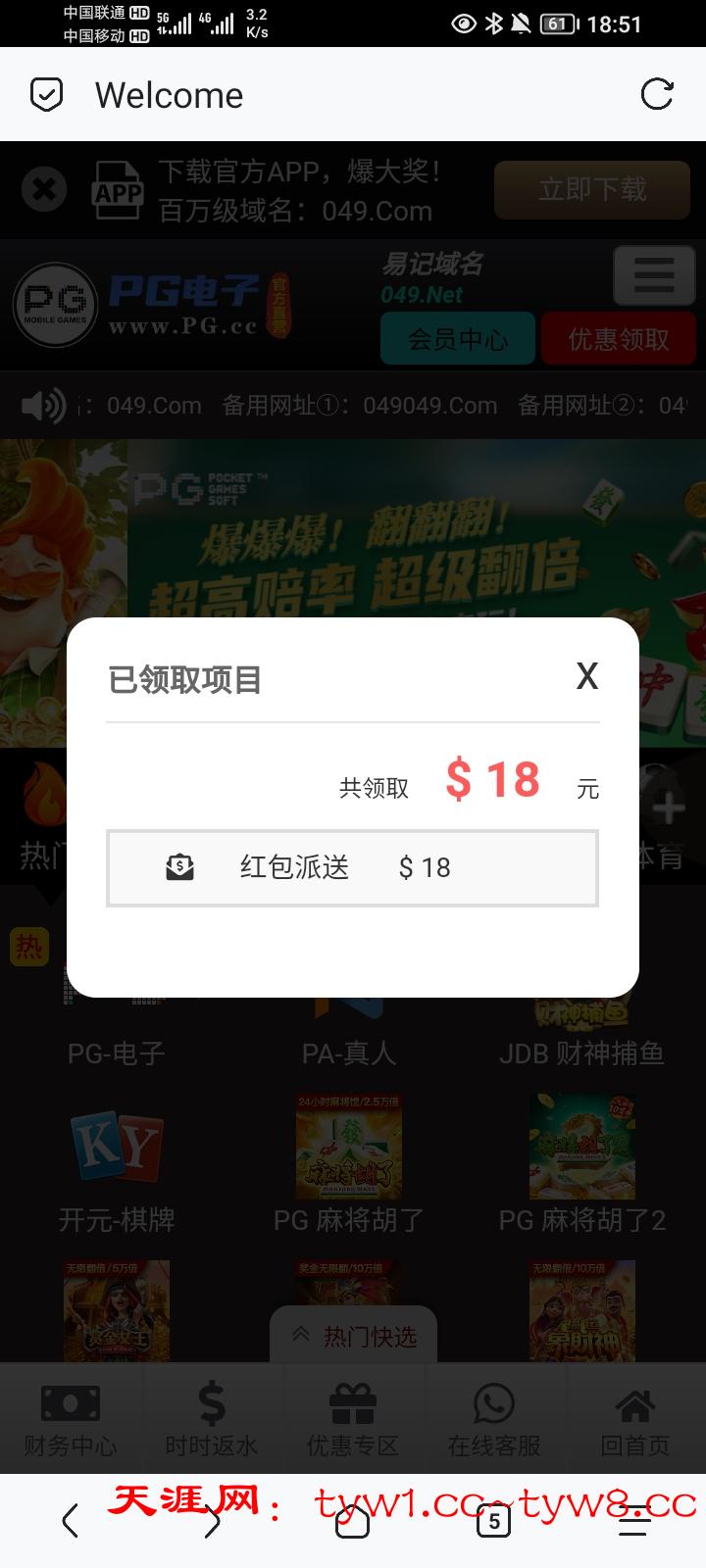Expand the 热门快选 panel
706x1568 pixels.
[354, 1336]
